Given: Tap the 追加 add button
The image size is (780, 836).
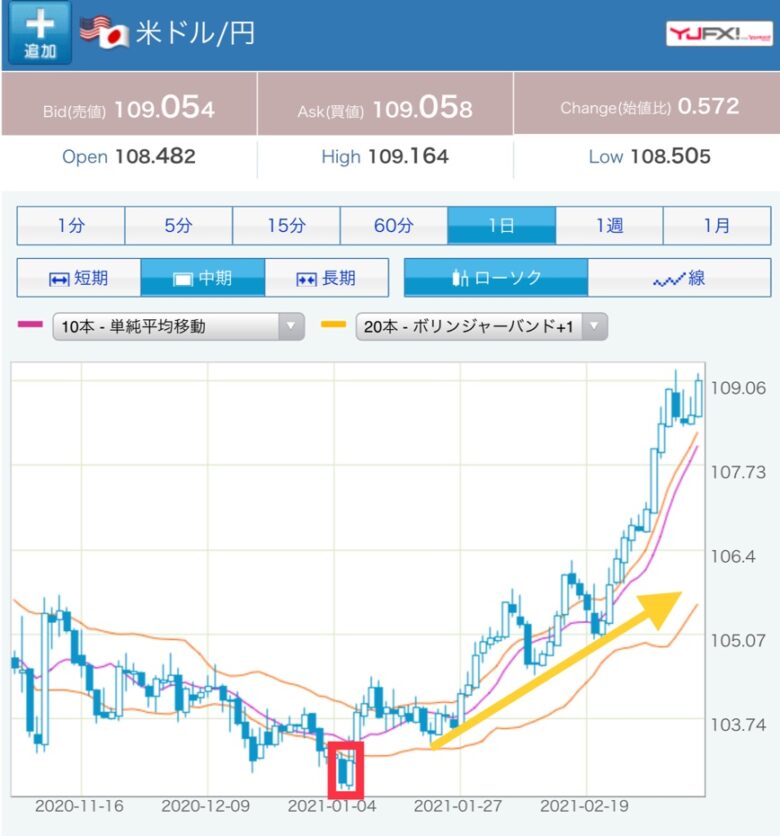Looking at the screenshot, I should (x=39, y=33).
